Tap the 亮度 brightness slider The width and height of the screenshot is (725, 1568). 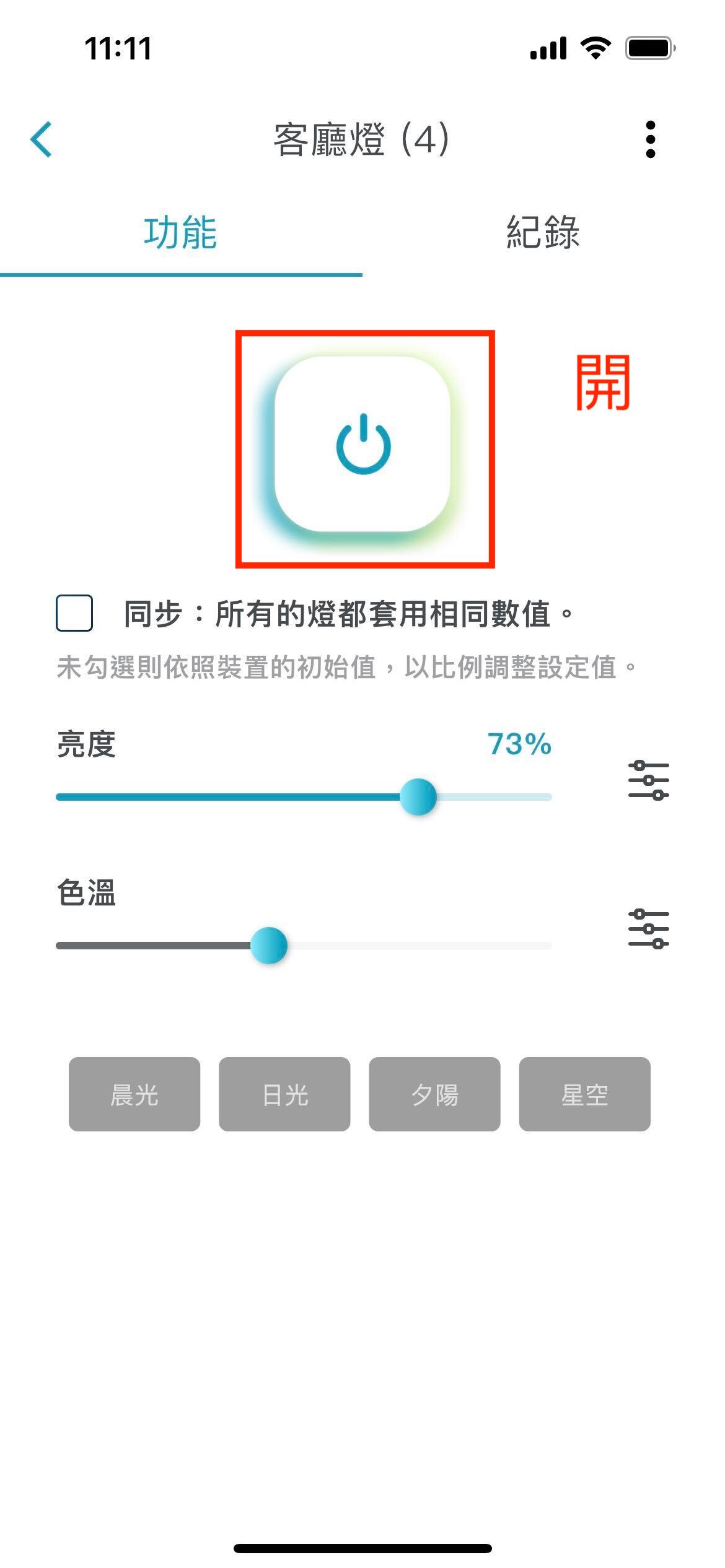click(x=304, y=797)
